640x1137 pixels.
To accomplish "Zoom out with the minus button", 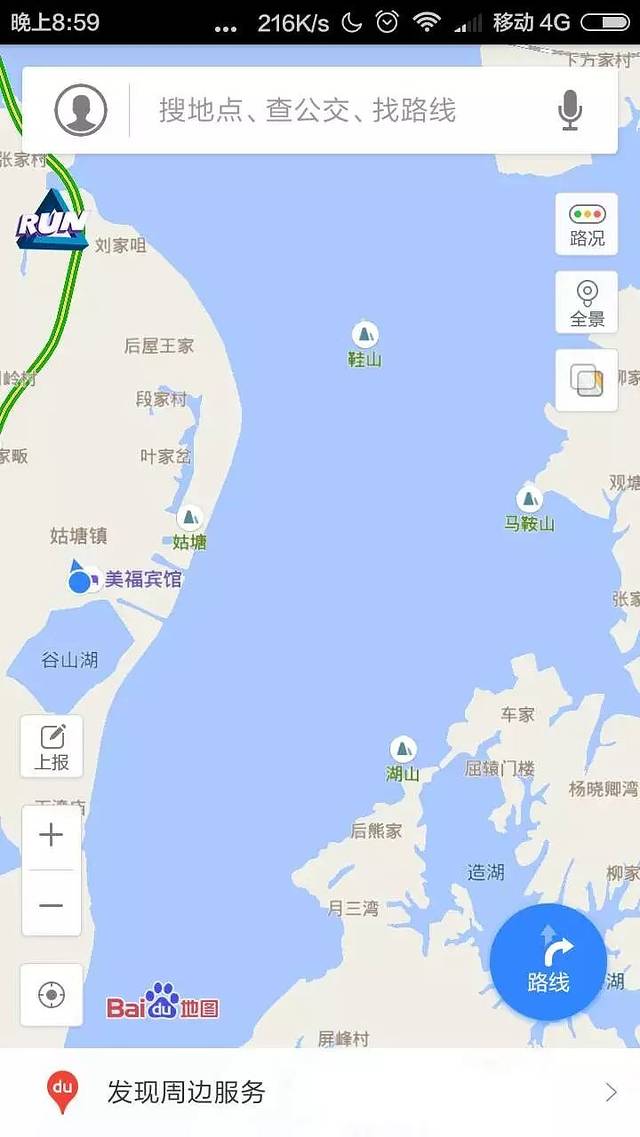I will pos(52,905).
